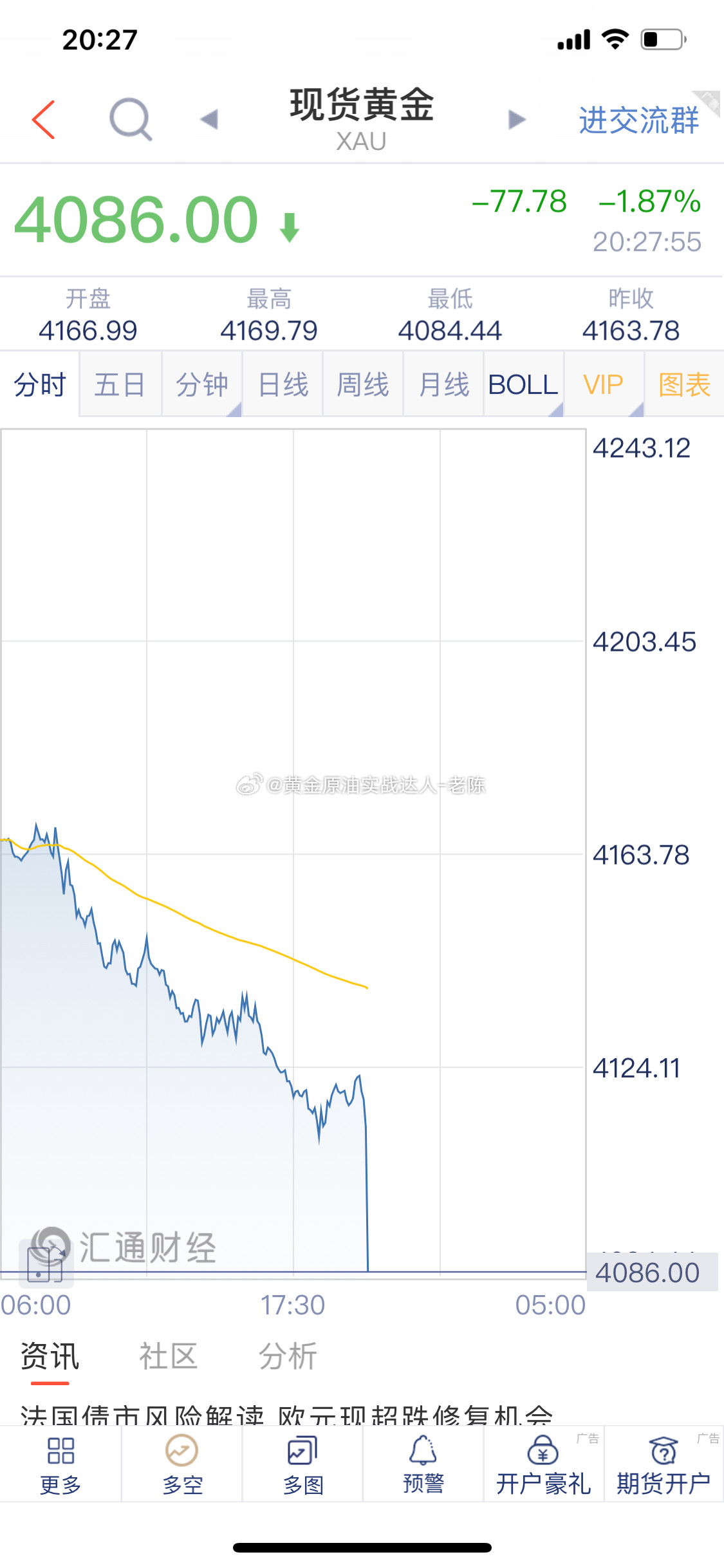The height and width of the screenshot is (1568, 724).
Task: Open the 多空 tool
Action: click(182, 1464)
